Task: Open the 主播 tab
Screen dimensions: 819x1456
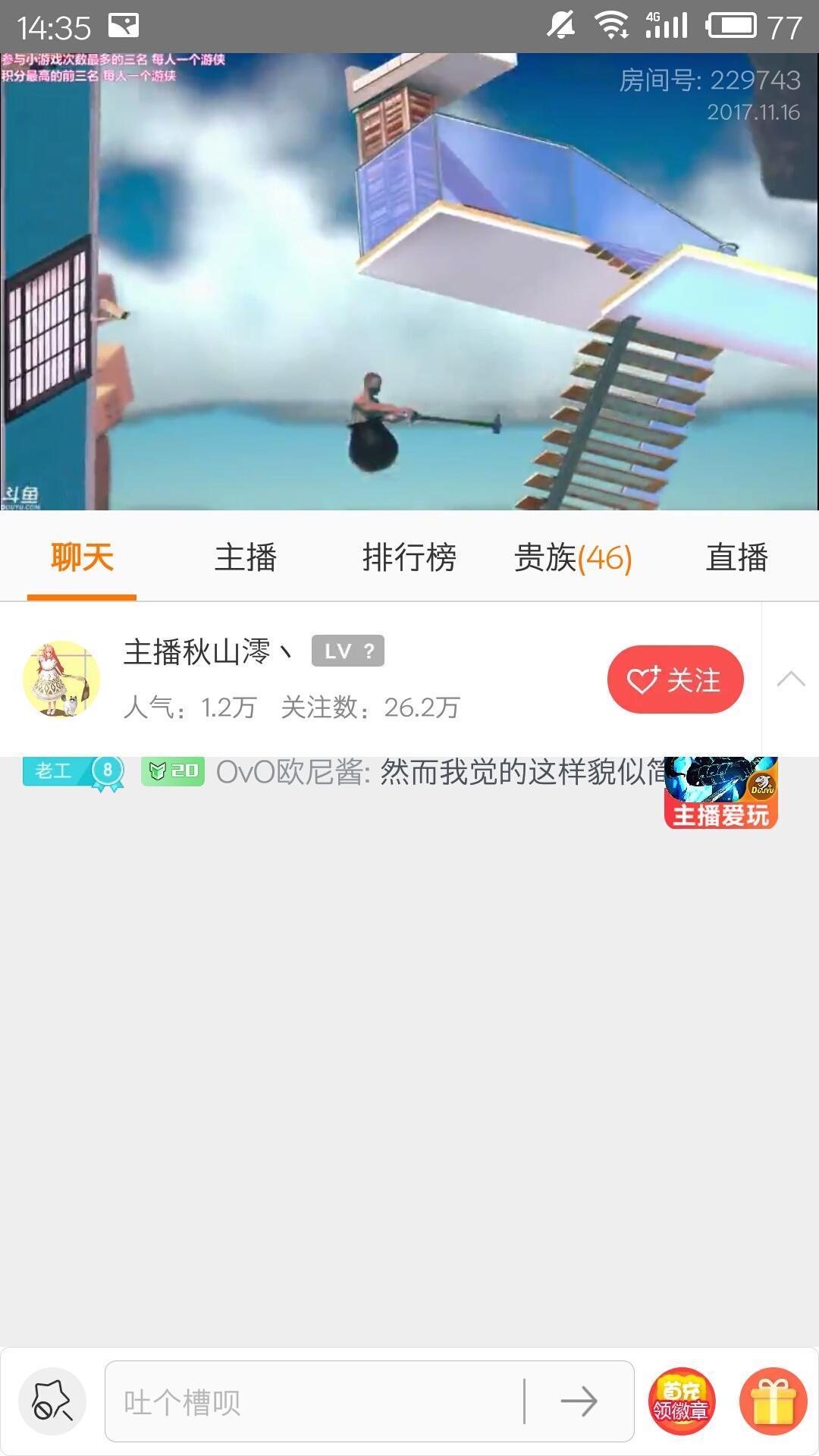Action: (245, 558)
